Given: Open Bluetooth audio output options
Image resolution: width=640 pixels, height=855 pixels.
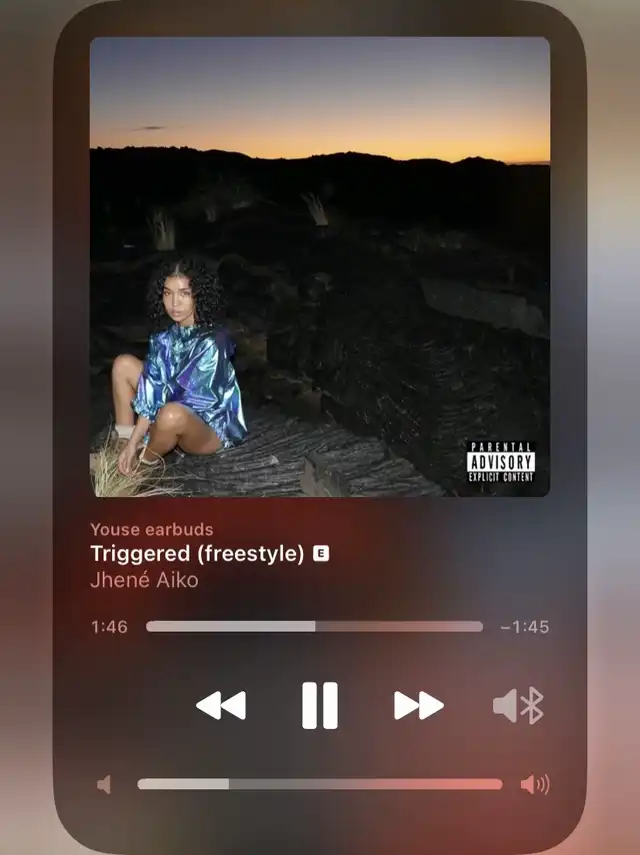Looking at the screenshot, I should [518, 705].
